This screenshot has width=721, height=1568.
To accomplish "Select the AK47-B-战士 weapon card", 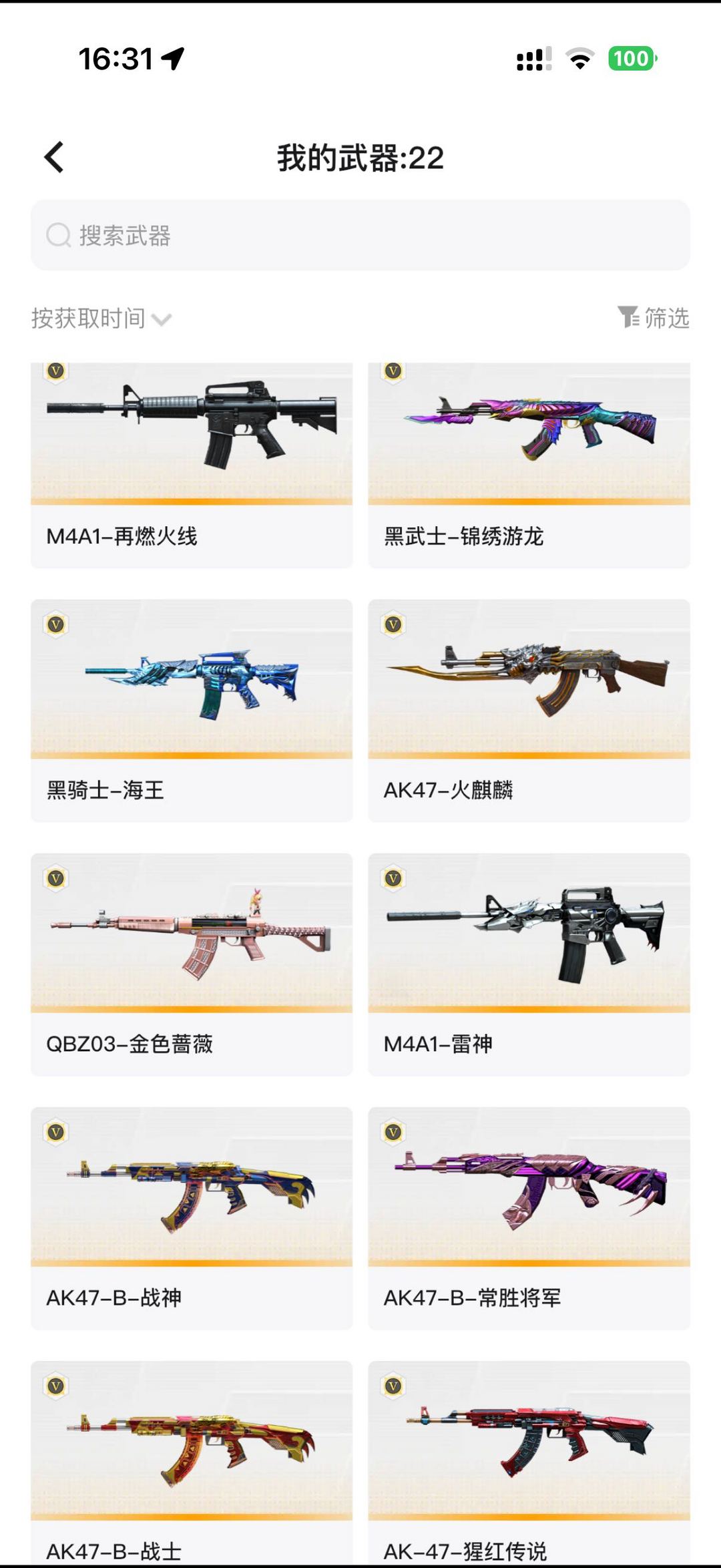I will click(192, 1462).
